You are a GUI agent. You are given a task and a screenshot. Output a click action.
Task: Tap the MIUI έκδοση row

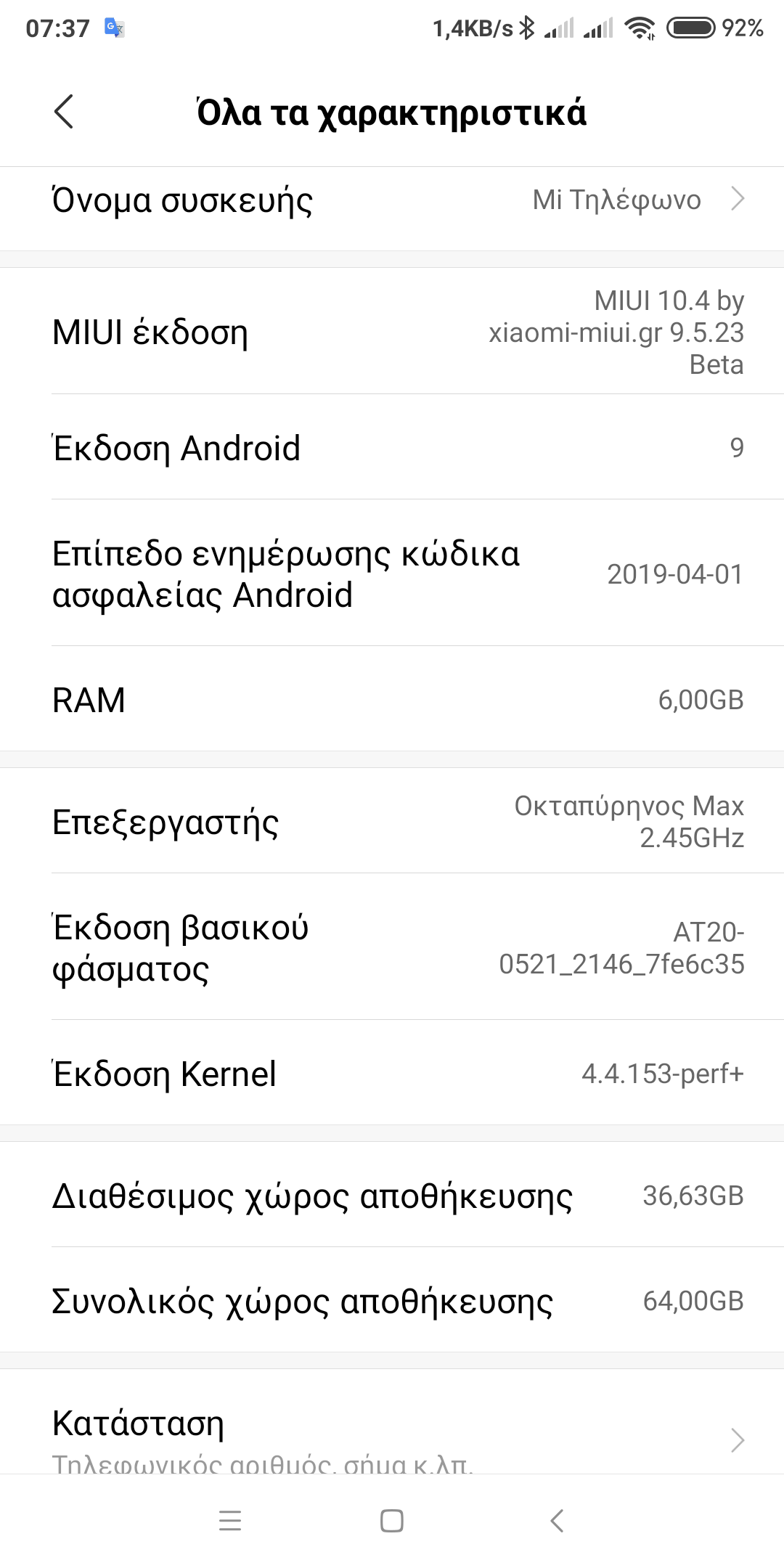coord(392,332)
